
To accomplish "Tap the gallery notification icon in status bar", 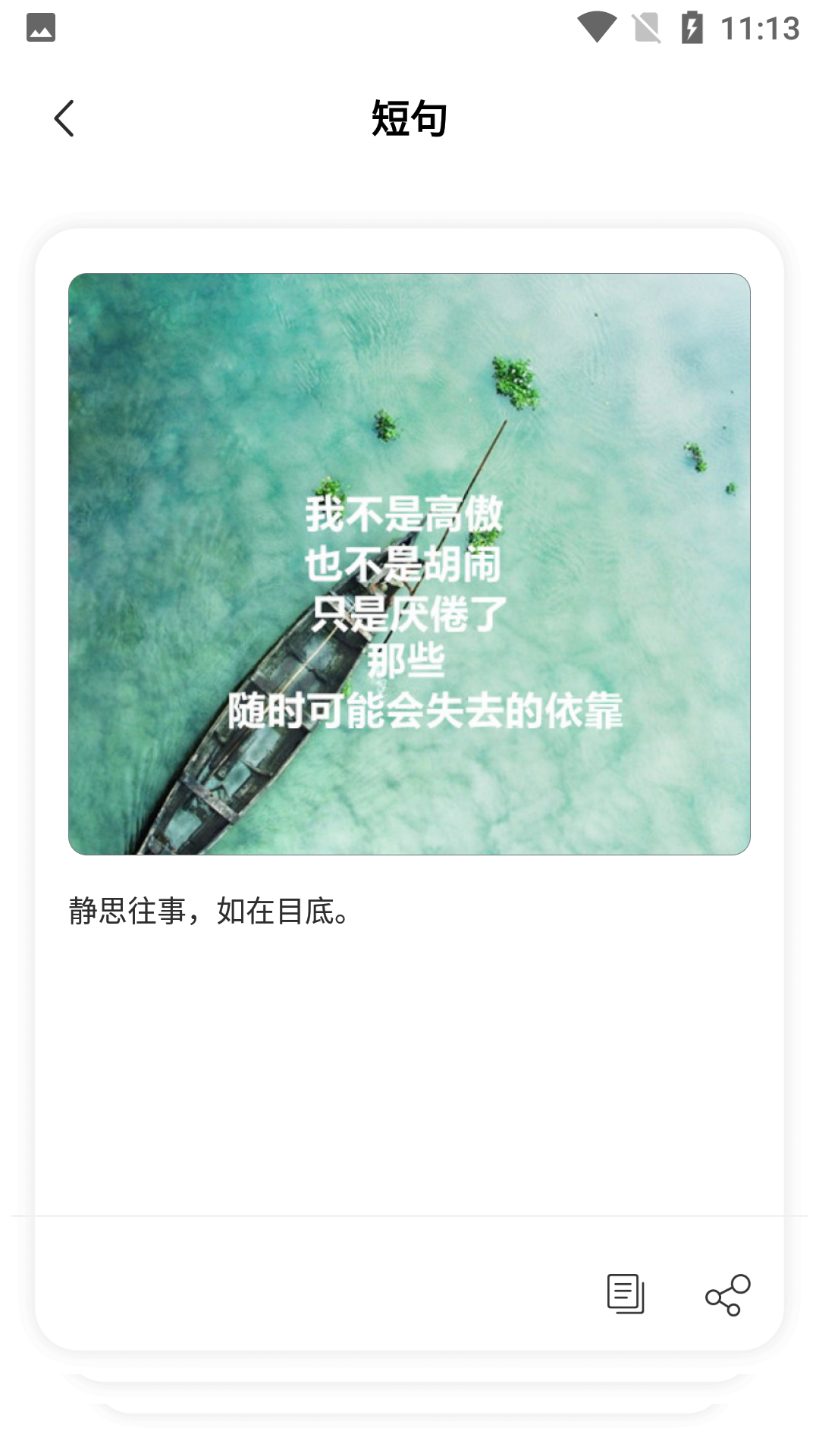I will pyautogui.click(x=42, y=27).
